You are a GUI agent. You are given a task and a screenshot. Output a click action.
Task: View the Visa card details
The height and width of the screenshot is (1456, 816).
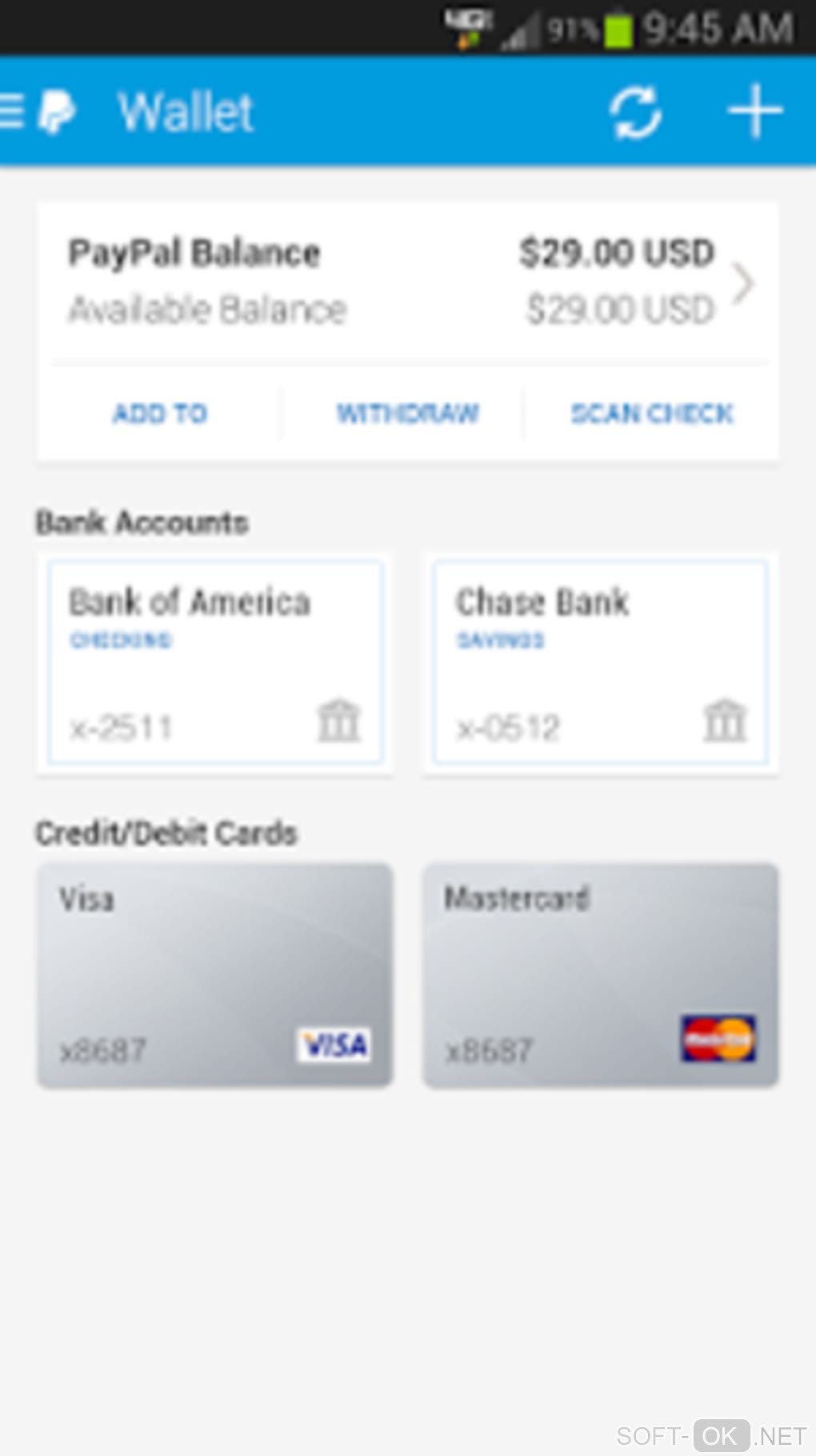coord(215,975)
